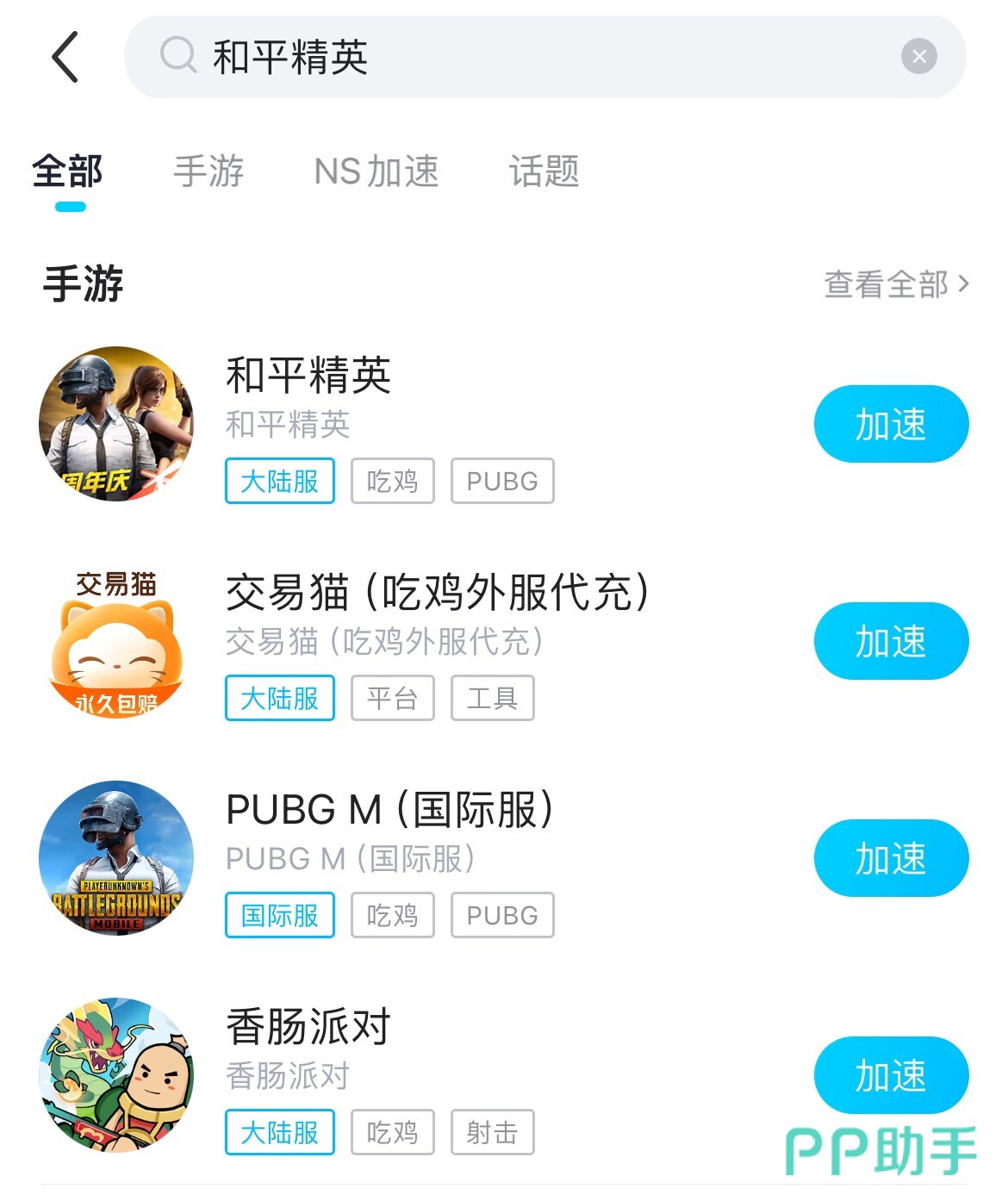Switch to the 手游 tab

[208, 171]
